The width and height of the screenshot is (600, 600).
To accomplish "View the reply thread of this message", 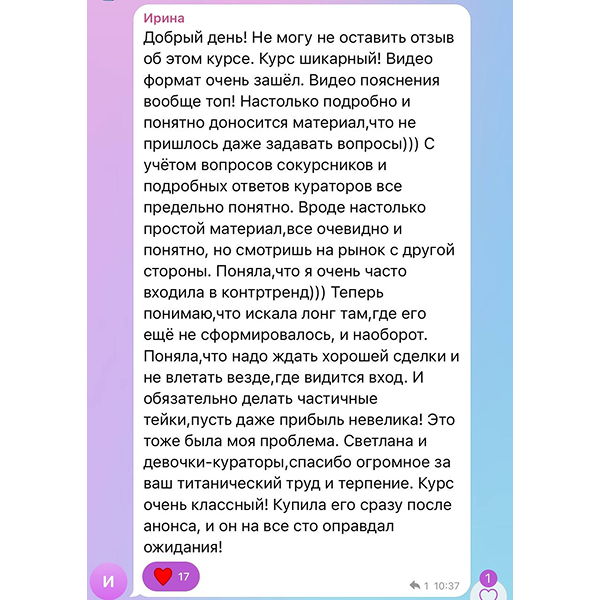I will [419, 585].
